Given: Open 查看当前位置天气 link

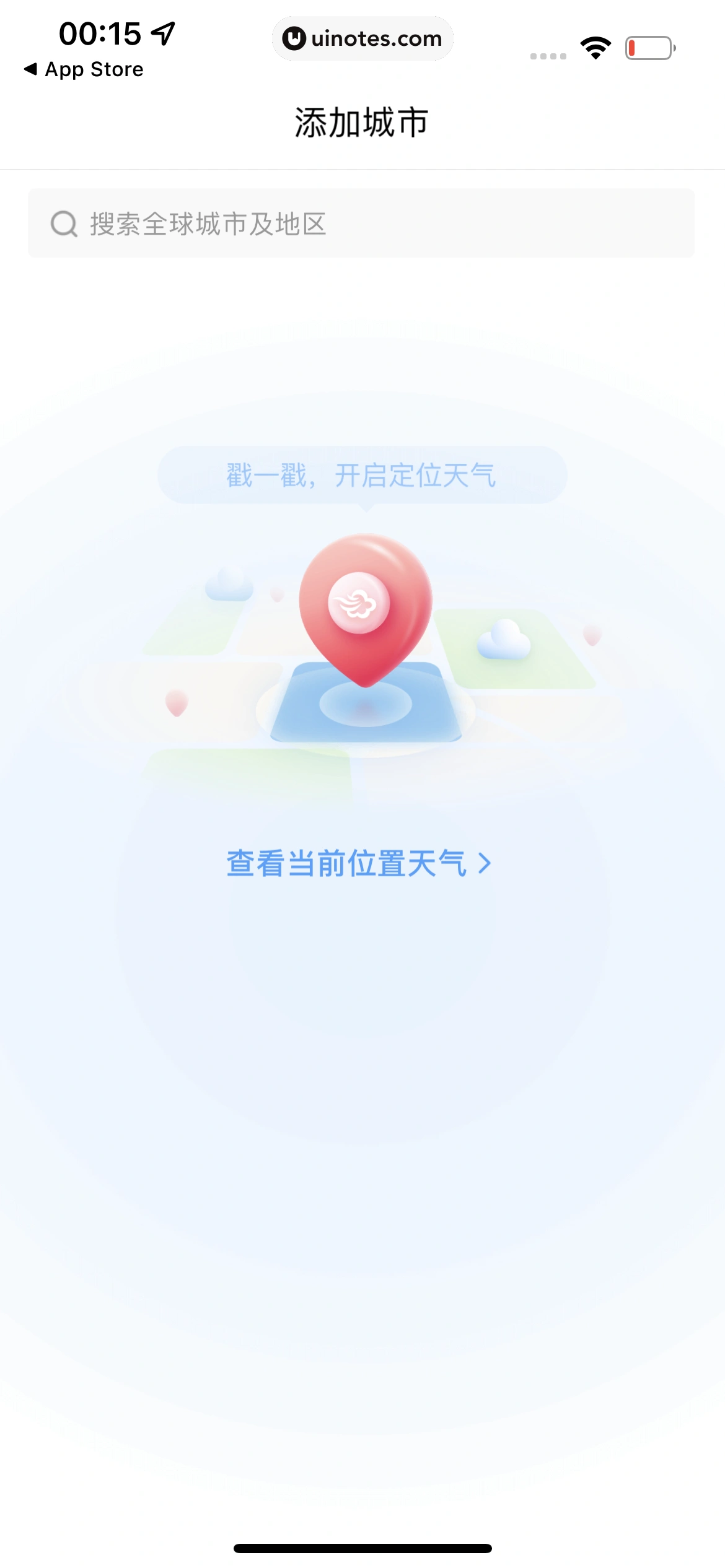Looking at the screenshot, I should pyautogui.click(x=358, y=863).
